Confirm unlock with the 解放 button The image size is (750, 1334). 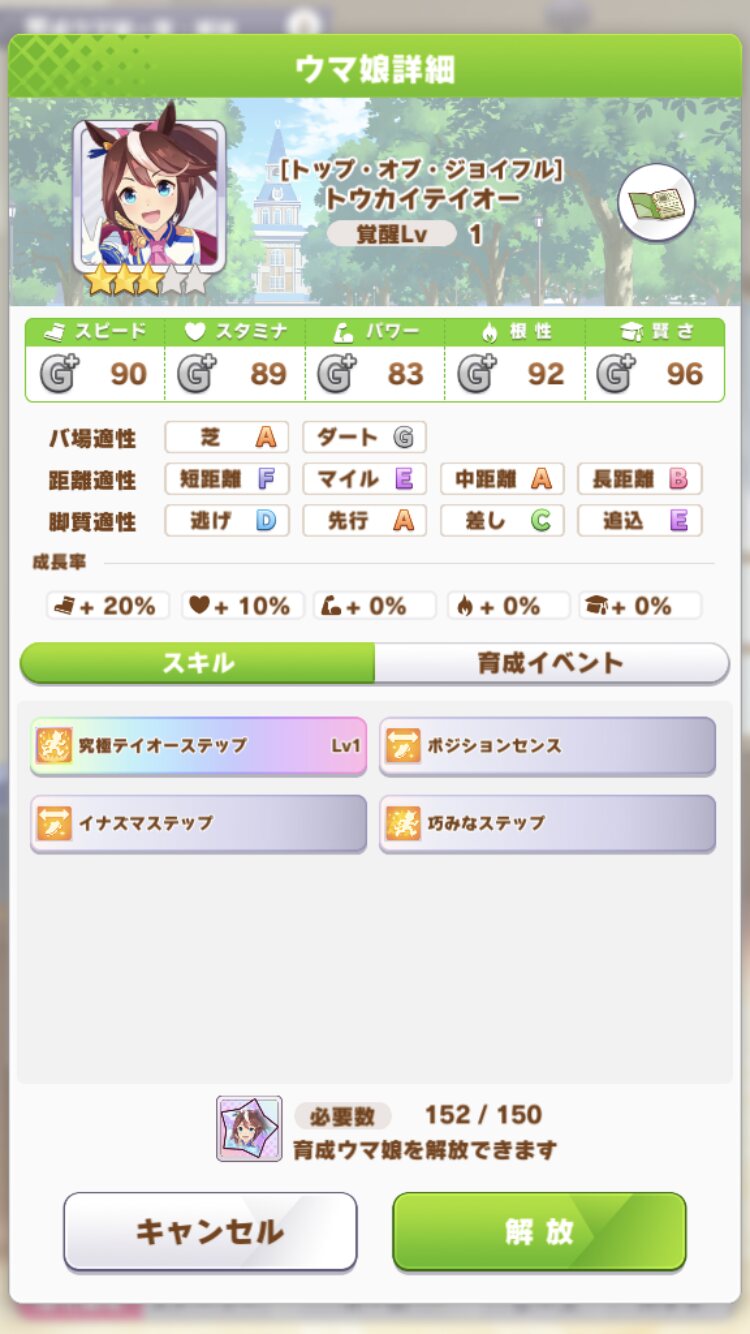pos(539,1232)
